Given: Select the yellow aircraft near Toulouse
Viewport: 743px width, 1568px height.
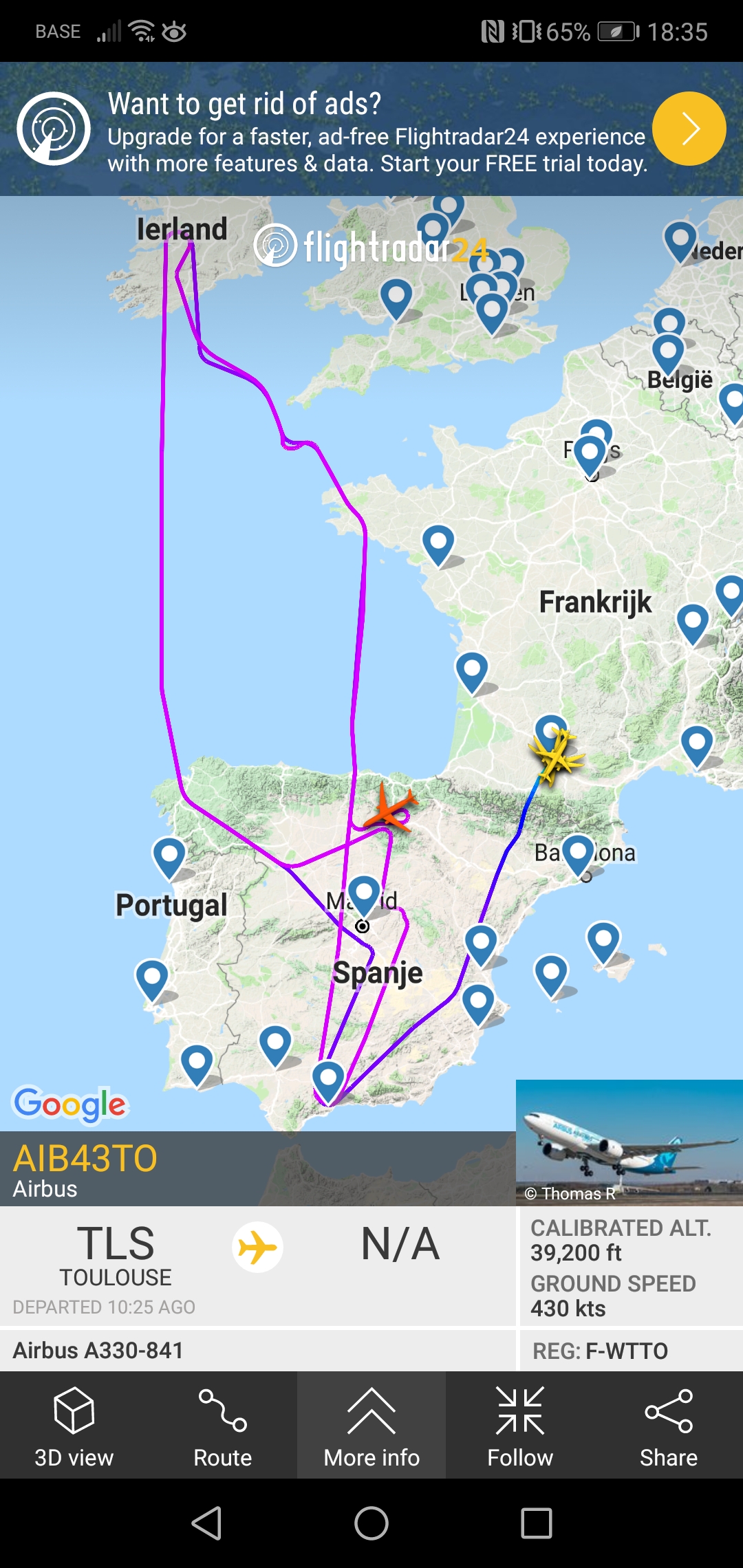Looking at the screenshot, I should [x=557, y=756].
